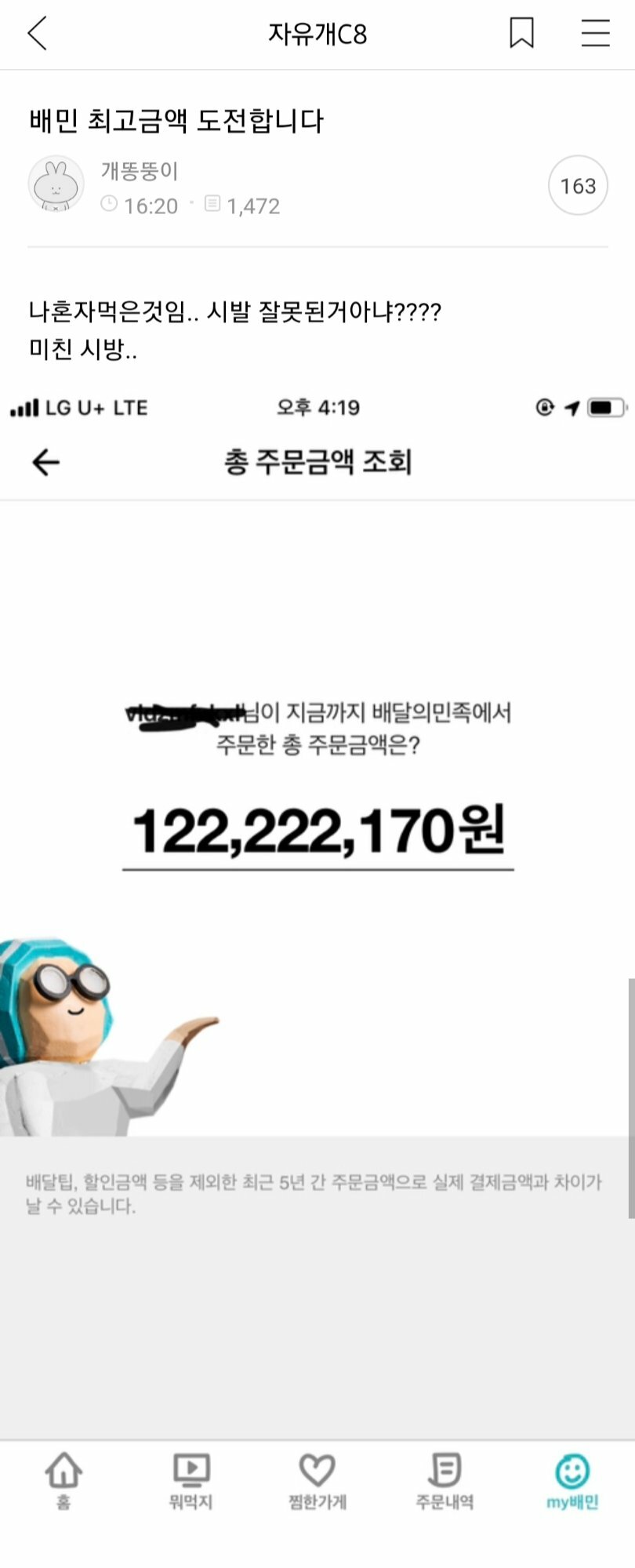Image resolution: width=635 pixels, height=1568 pixels.
Task: View the 163 comments
Action: click(578, 186)
